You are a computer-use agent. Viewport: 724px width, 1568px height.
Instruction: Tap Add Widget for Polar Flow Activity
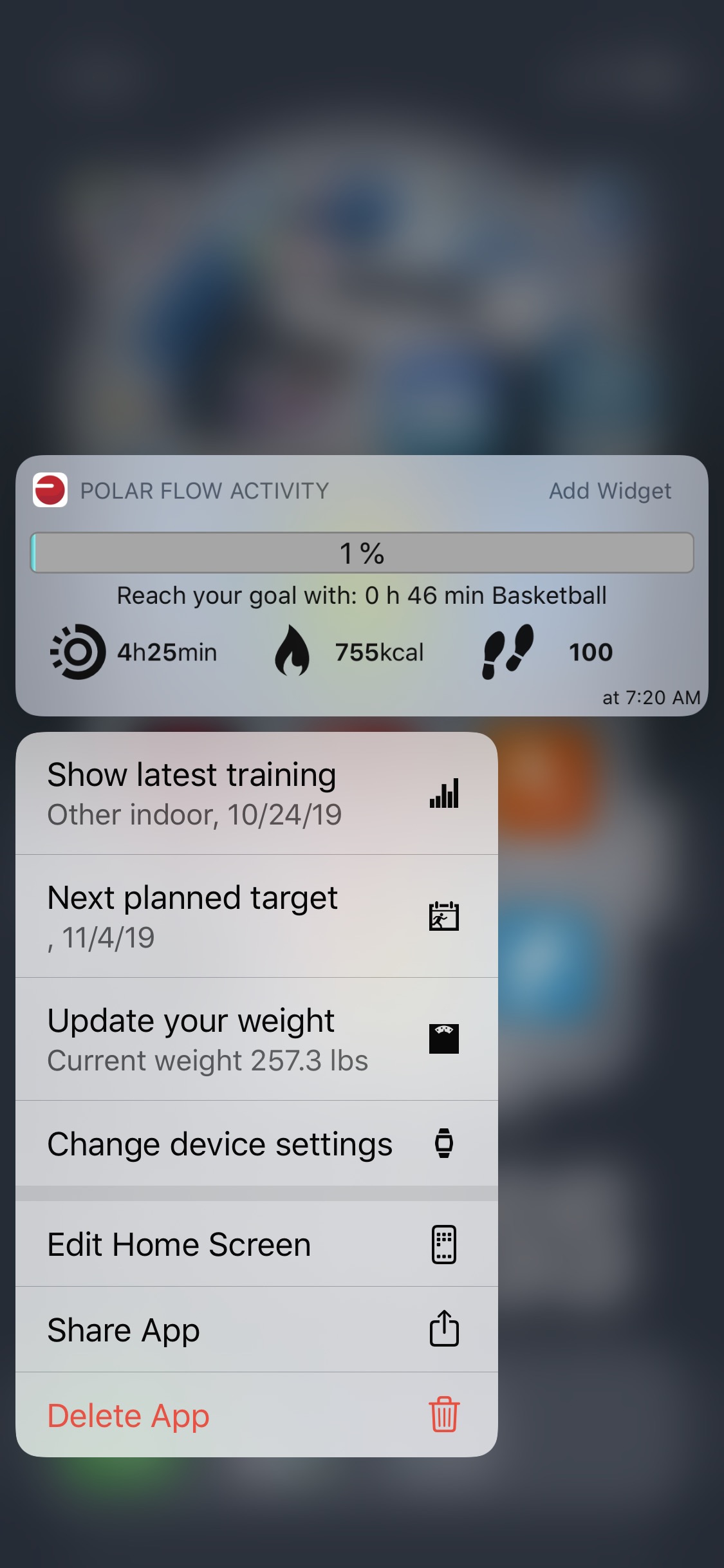pyautogui.click(x=609, y=491)
